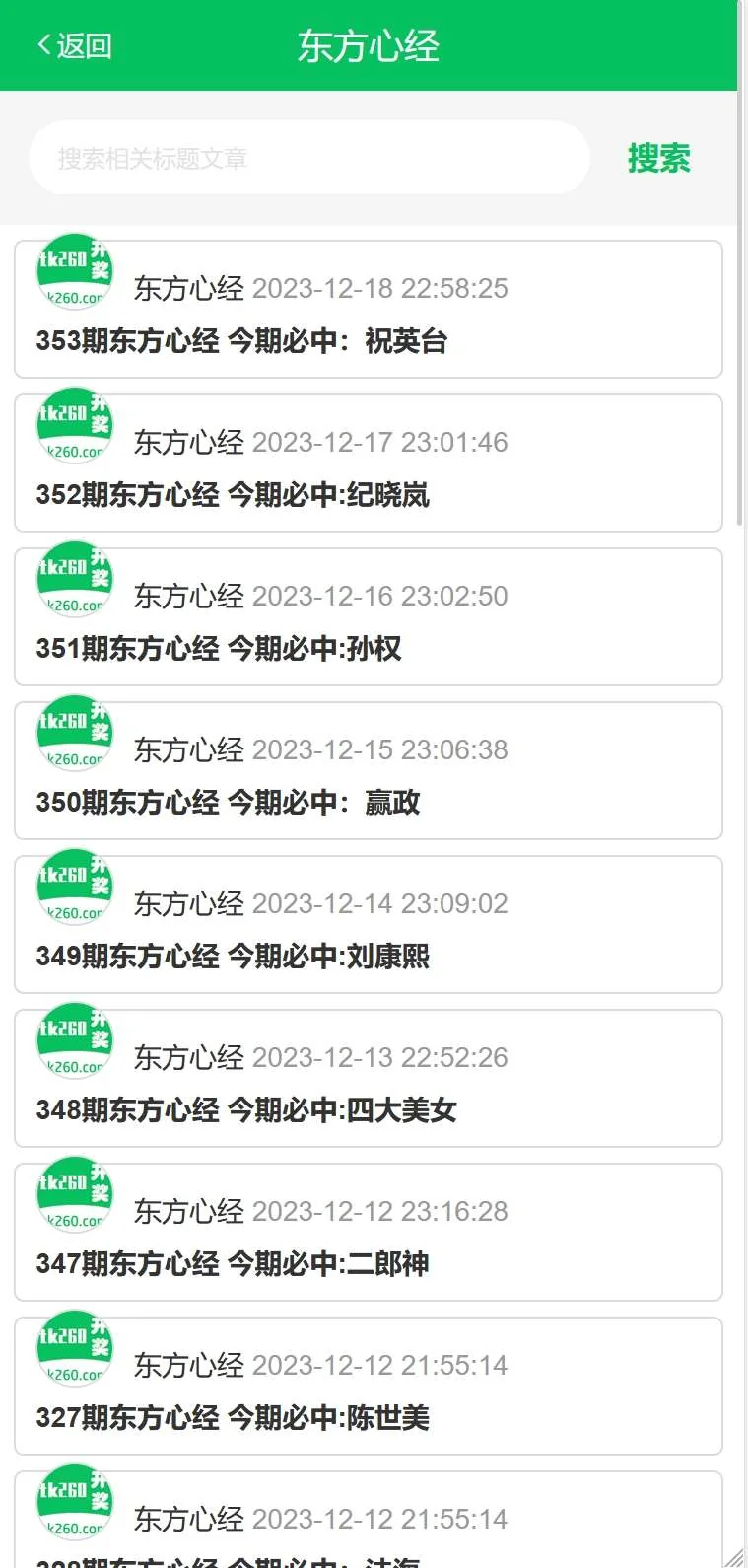
Task: Open the 352期东方心经 纪晓岚 article
Action: 233,495
